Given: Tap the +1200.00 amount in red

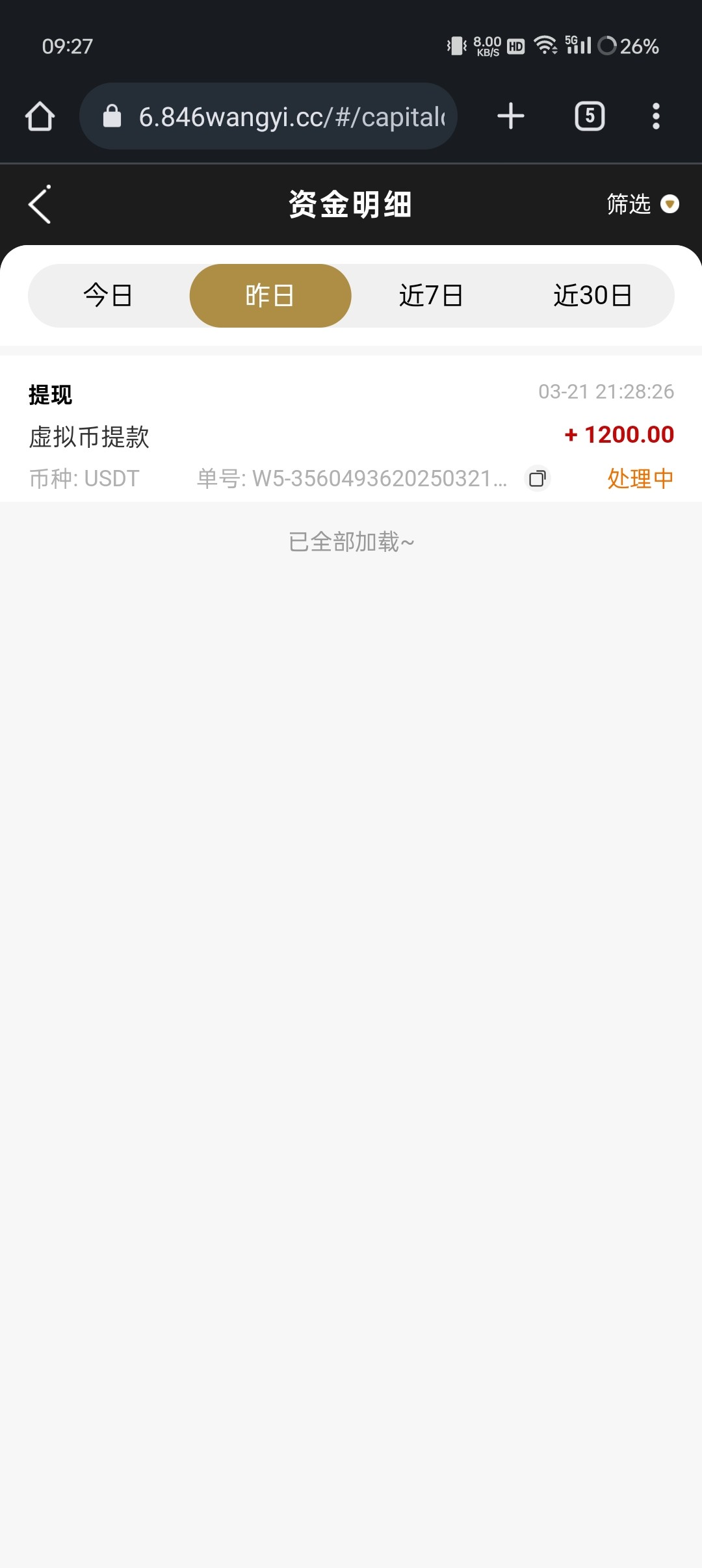Looking at the screenshot, I should click(x=619, y=435).
